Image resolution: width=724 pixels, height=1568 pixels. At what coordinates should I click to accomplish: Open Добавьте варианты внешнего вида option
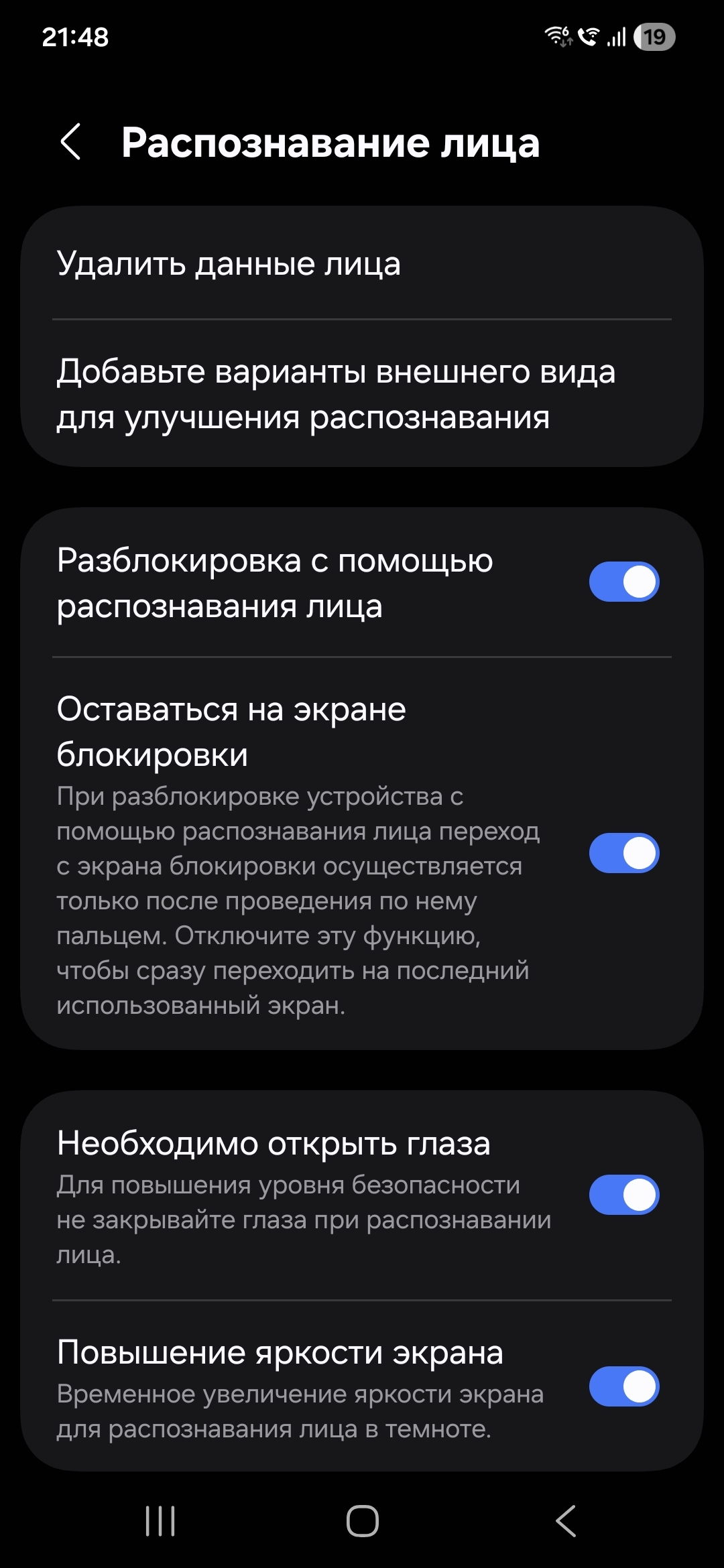pyautogui.click(x=362, y=394)
